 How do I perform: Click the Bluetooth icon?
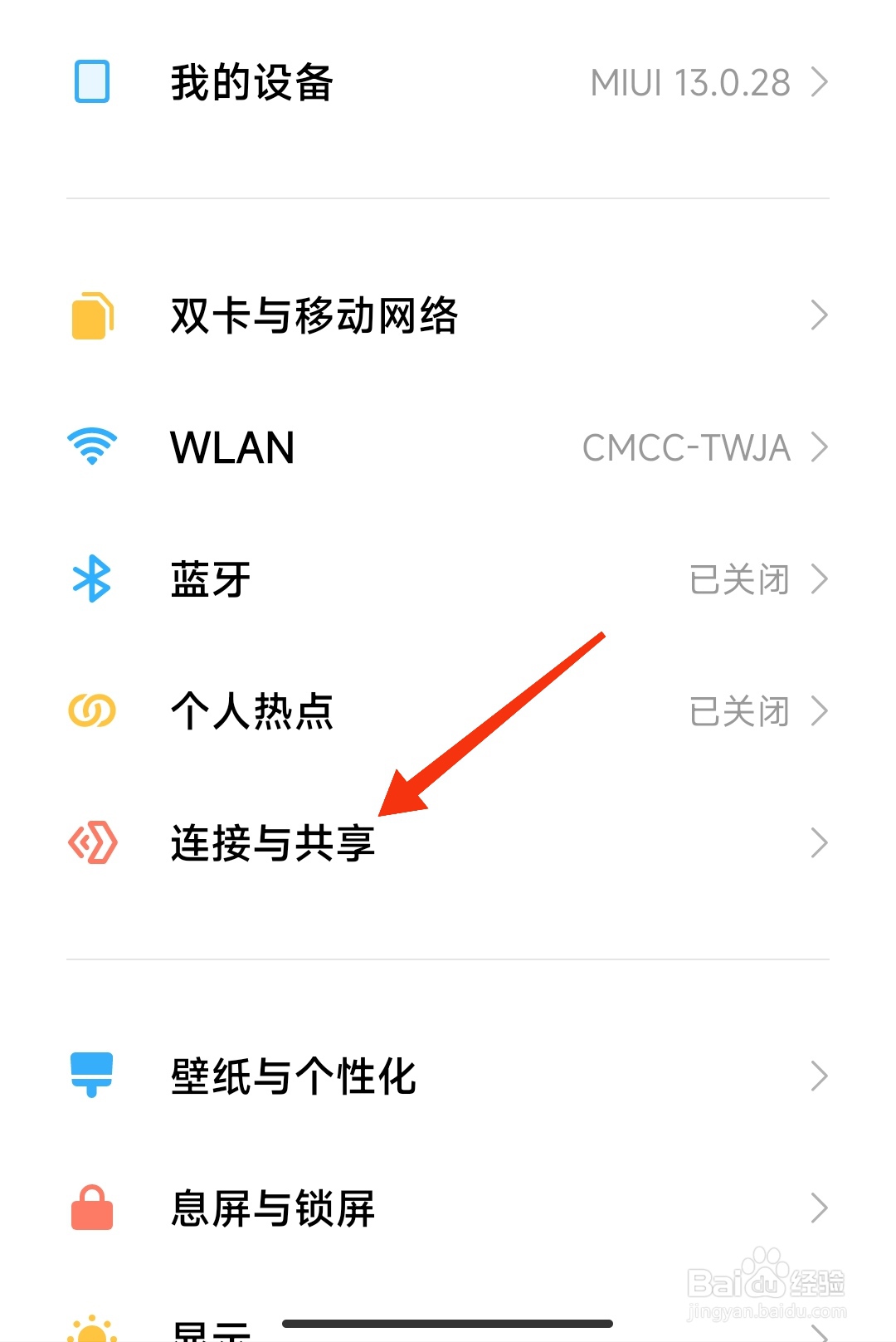tap(91, 579)
